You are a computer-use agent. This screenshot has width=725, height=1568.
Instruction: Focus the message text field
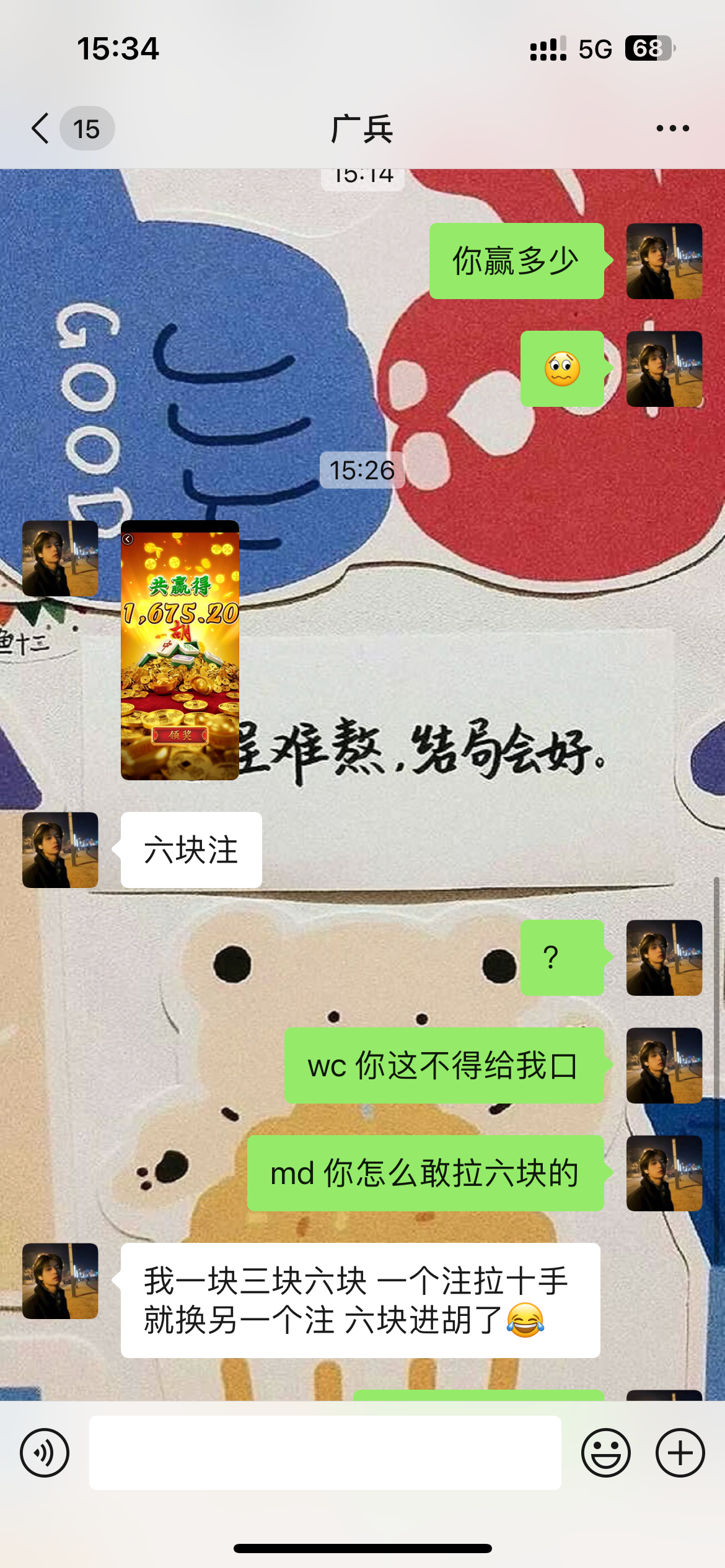(x=325, y=1453)
